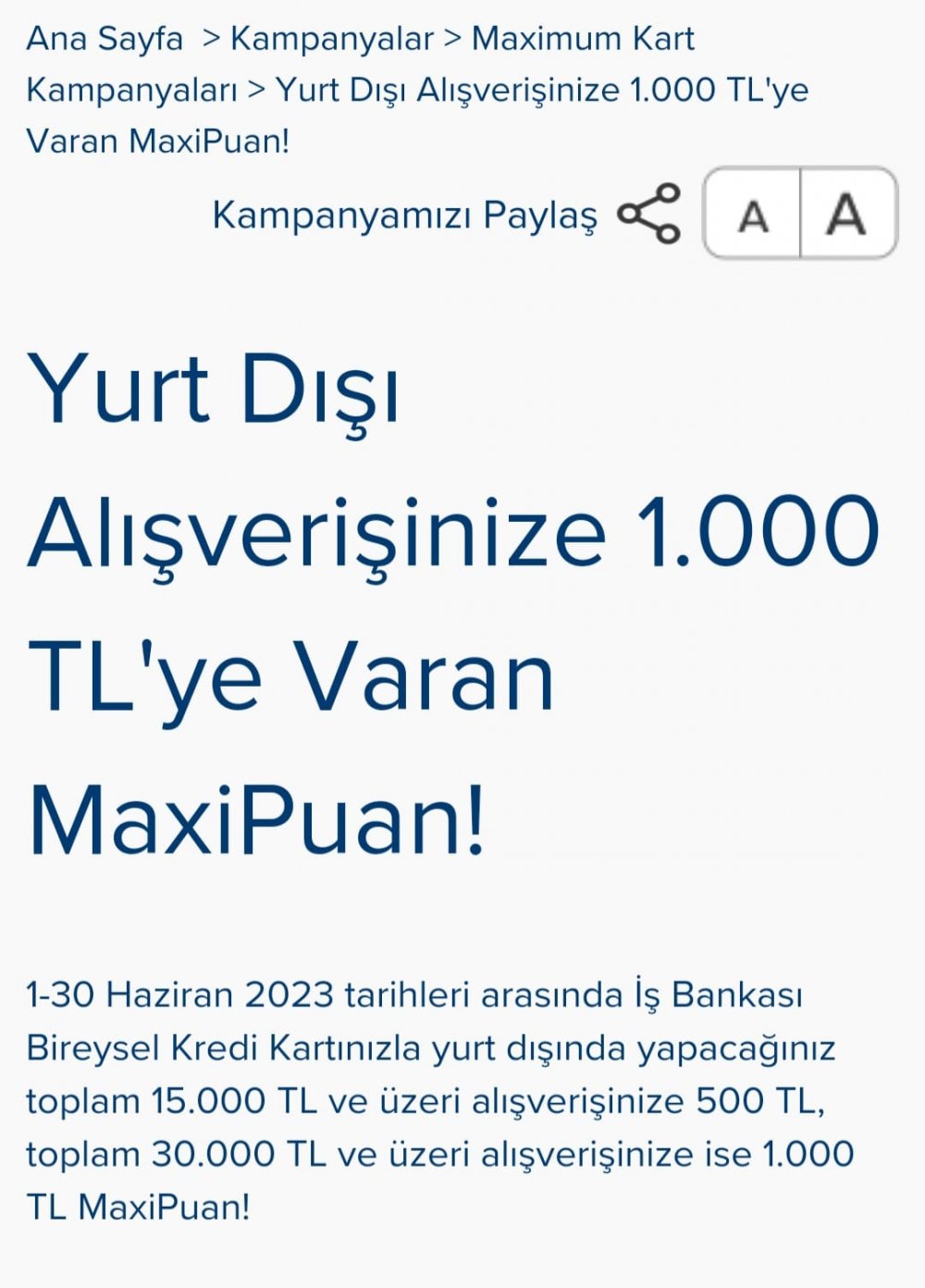Increase text size with large A

click(846, 214)
